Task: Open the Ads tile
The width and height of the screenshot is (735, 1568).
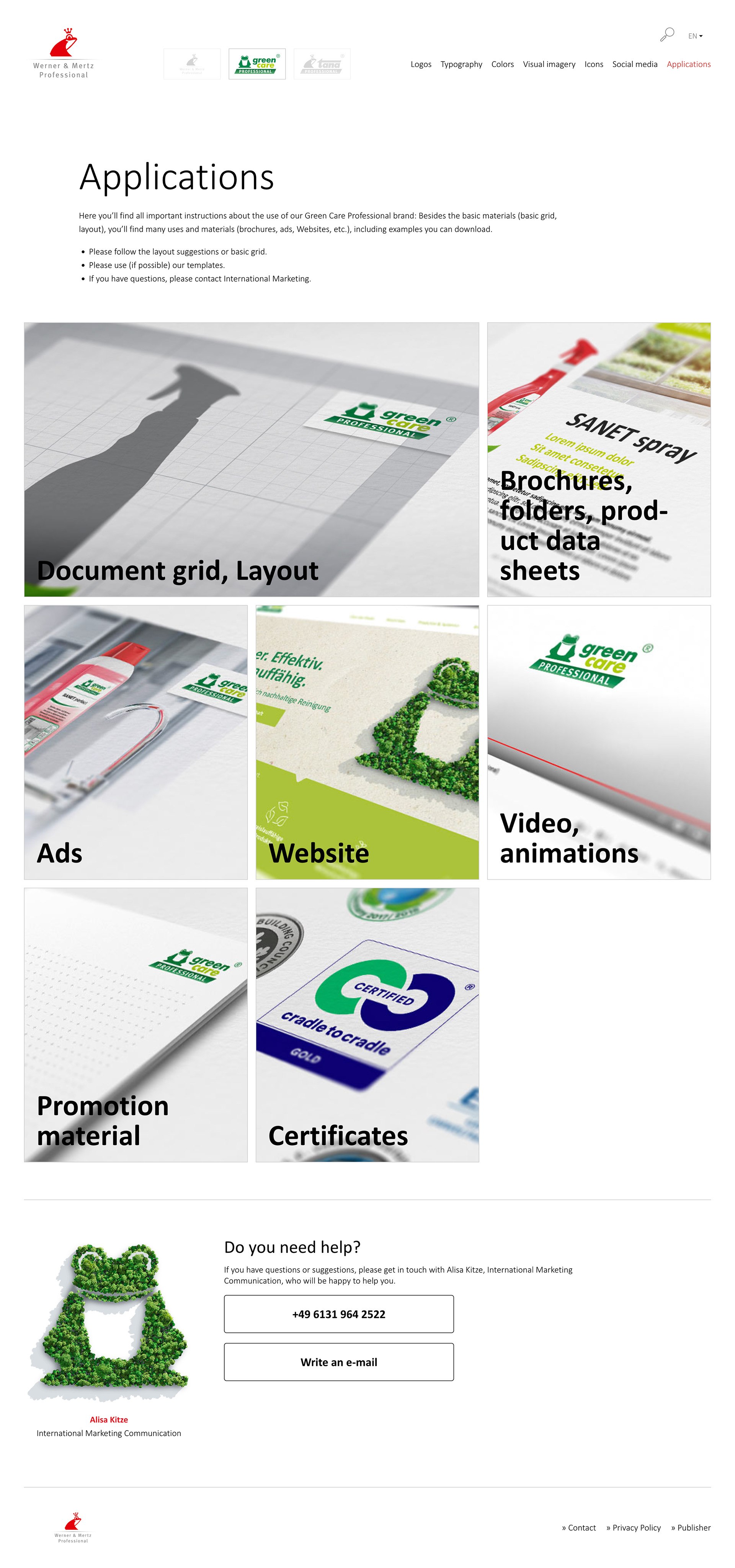Action: point(136,742)
